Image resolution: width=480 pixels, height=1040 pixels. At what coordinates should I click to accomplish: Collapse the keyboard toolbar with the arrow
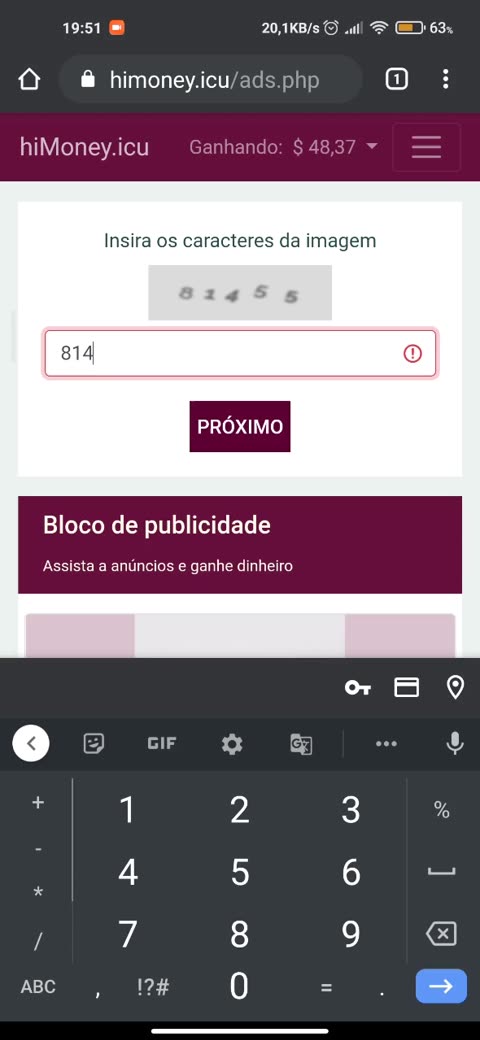(30, 744)
